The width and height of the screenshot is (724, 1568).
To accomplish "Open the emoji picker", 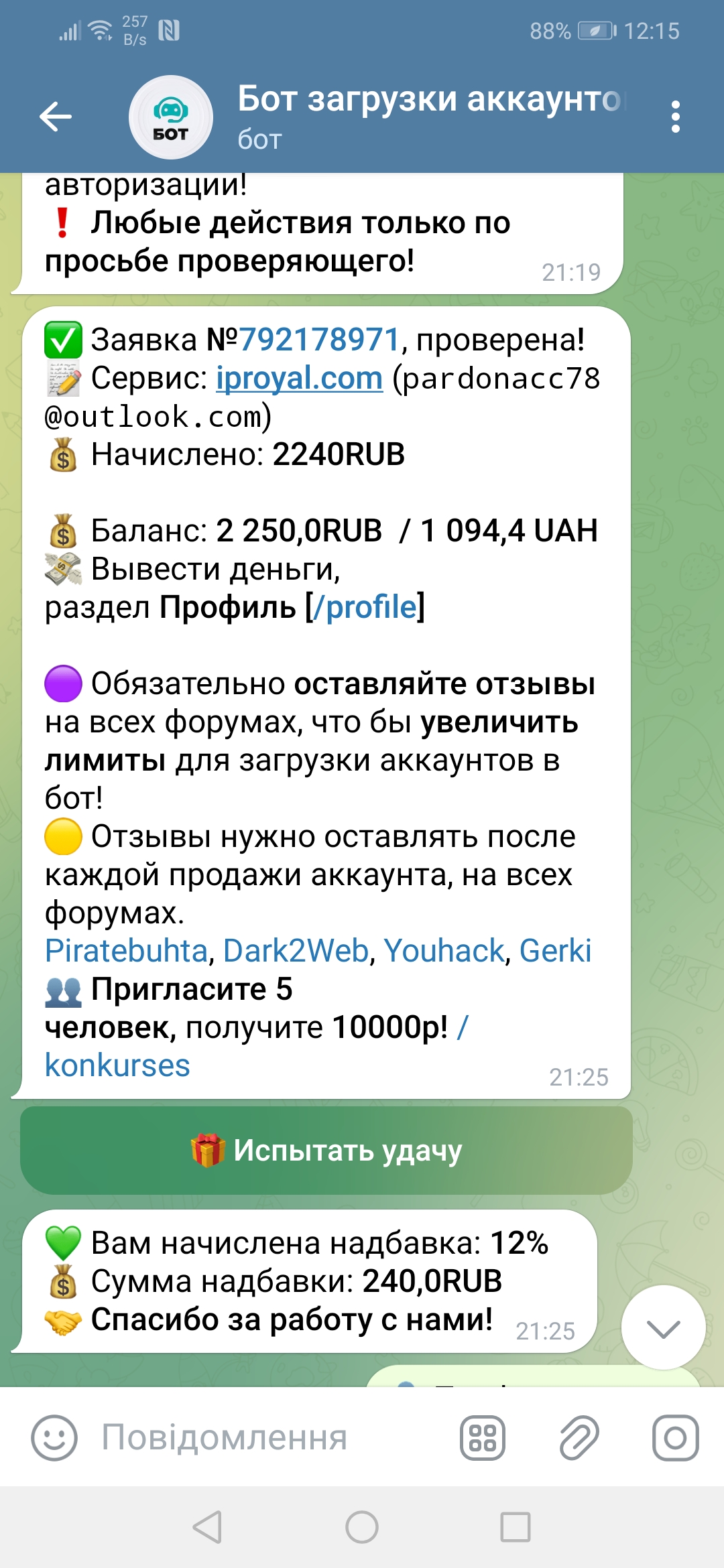I will [x=54, y=1438].
